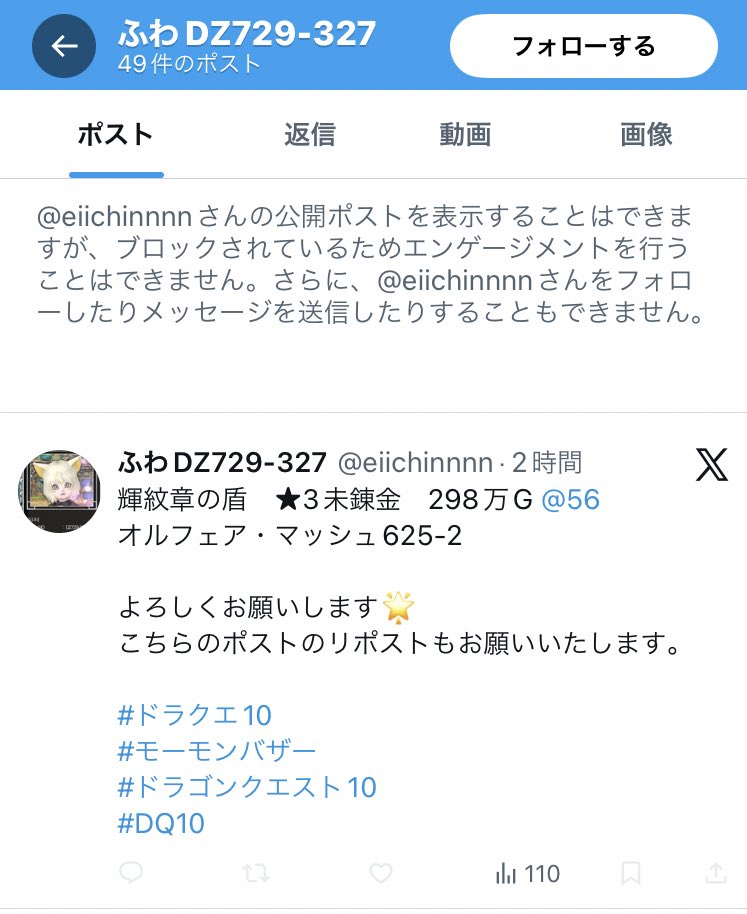The width and height of the screenshot is (747, 914).
Task: Like the post with heart icon
Action: tap(381, 873)
